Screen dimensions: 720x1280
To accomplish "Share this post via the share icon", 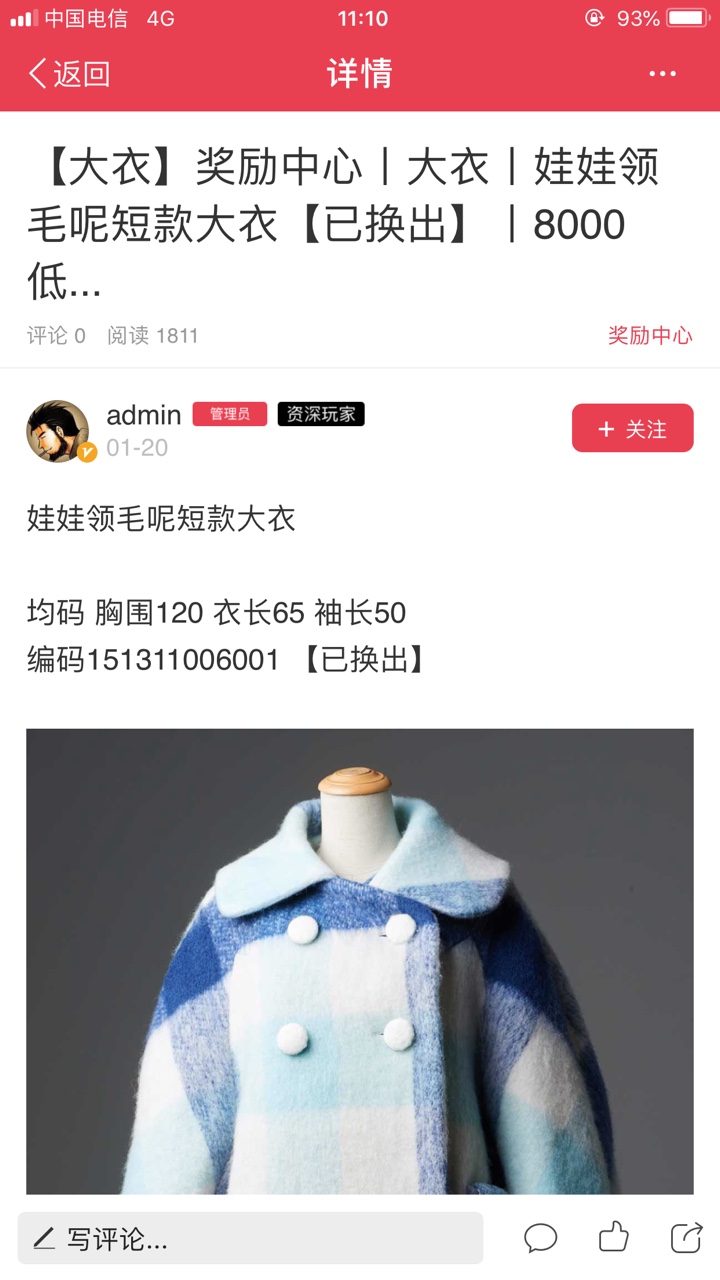I will coord(686,1238).
